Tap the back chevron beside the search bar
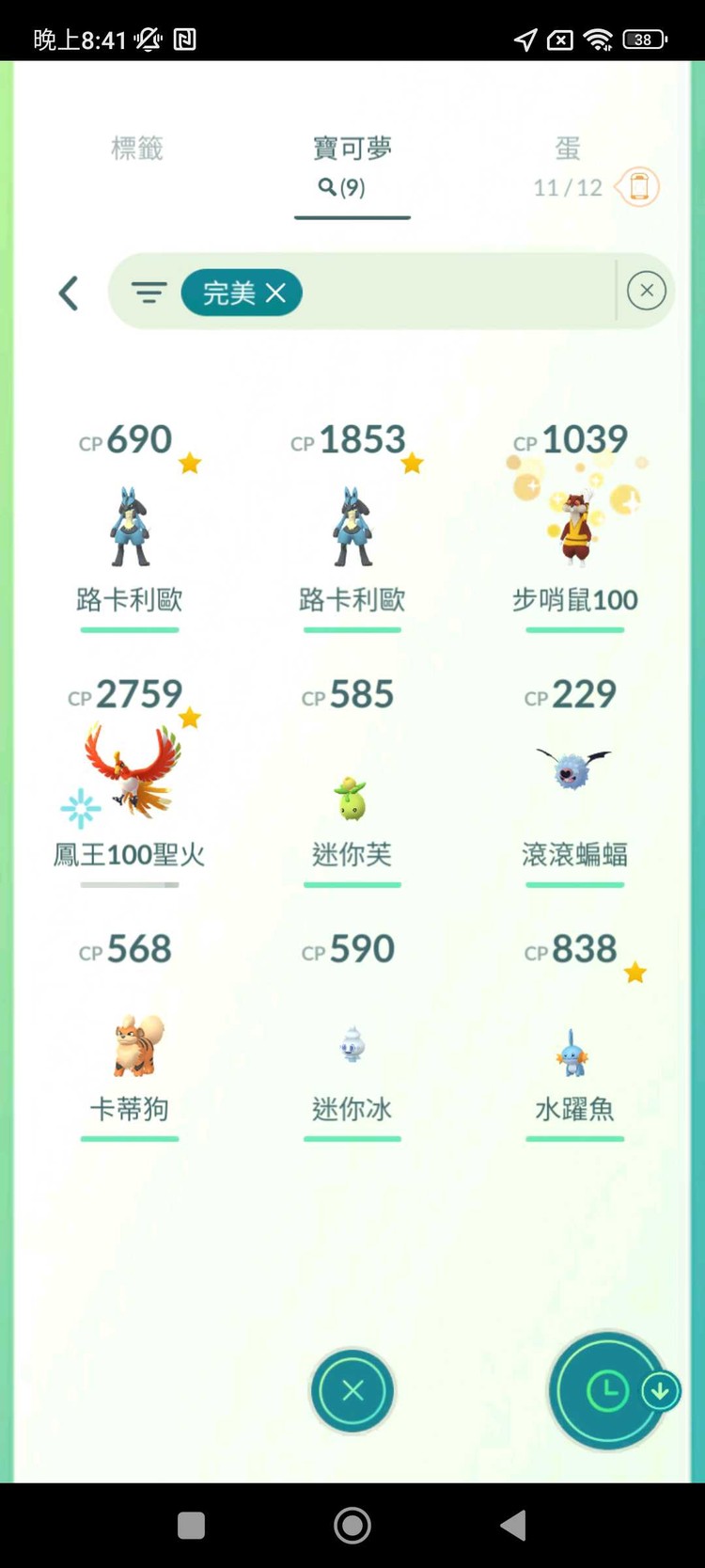This screenshot has width=705, height=1568. [x=68, y=293]
